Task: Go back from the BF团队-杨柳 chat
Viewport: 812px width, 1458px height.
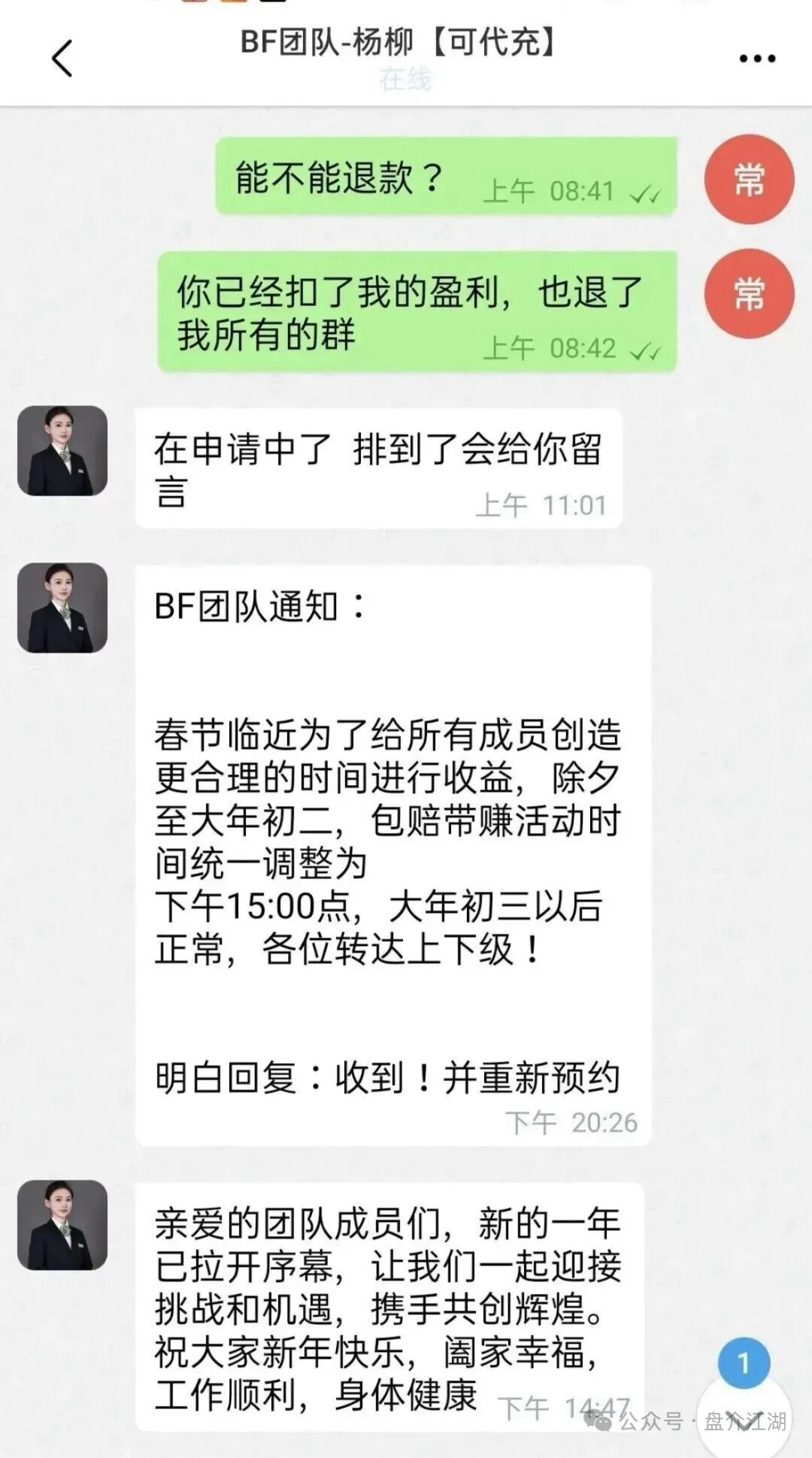Action: point(62,58)
